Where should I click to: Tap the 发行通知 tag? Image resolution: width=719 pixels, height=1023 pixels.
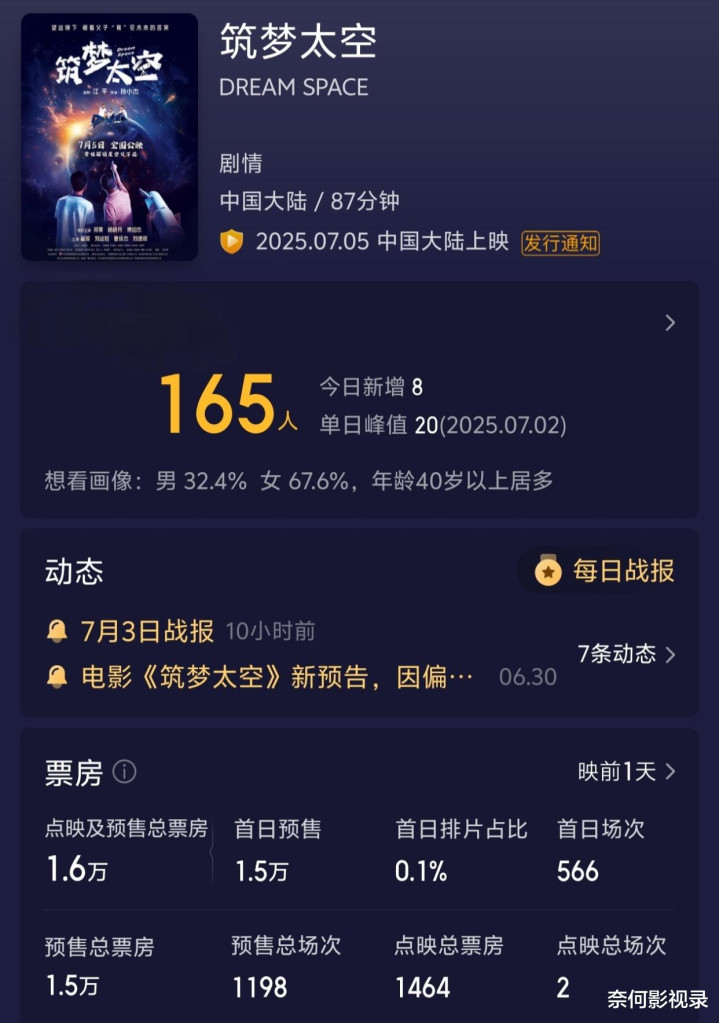tap(560, 242)
